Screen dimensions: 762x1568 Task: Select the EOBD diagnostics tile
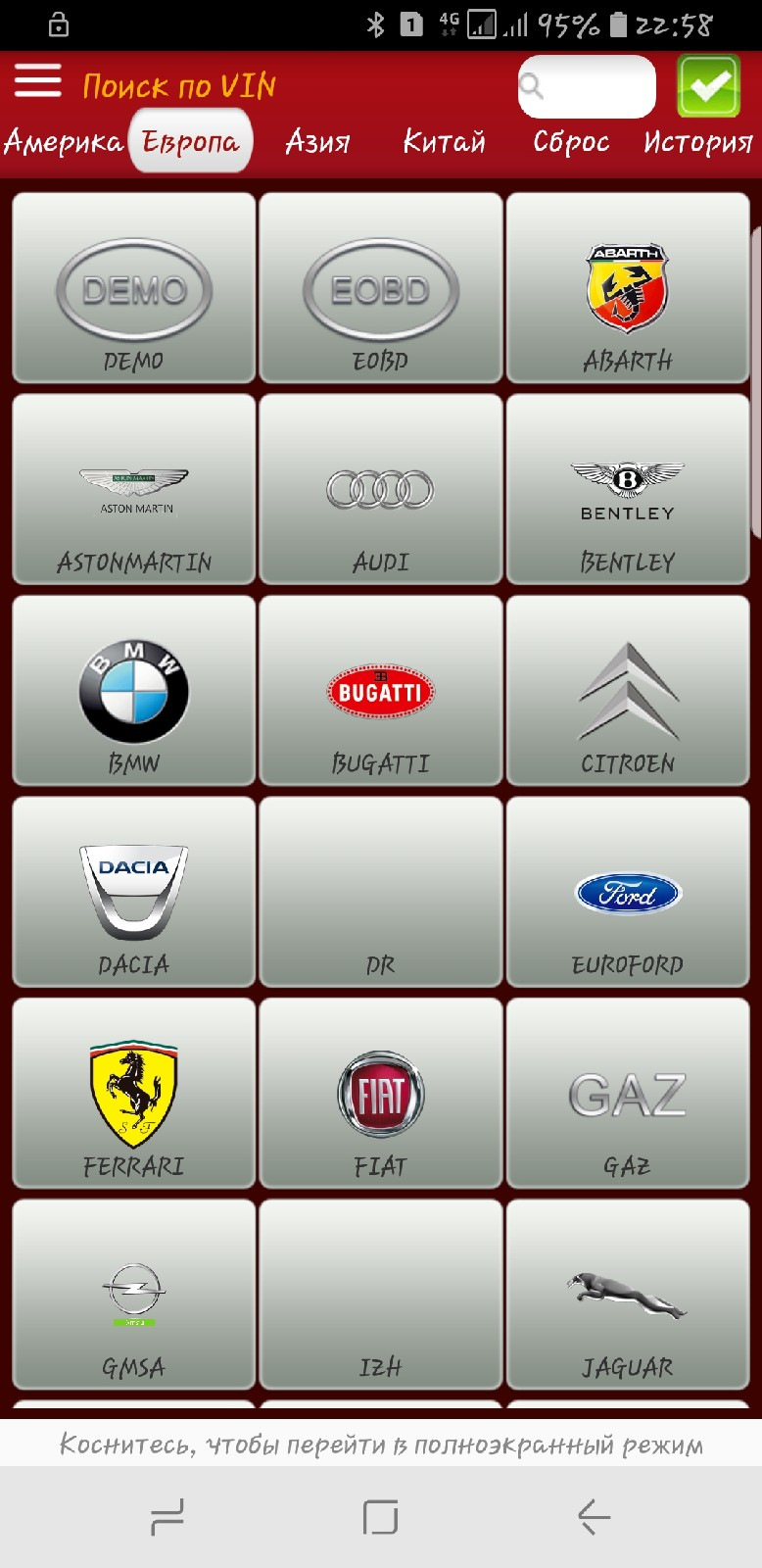pyautogui.click(x=381, y=287)
